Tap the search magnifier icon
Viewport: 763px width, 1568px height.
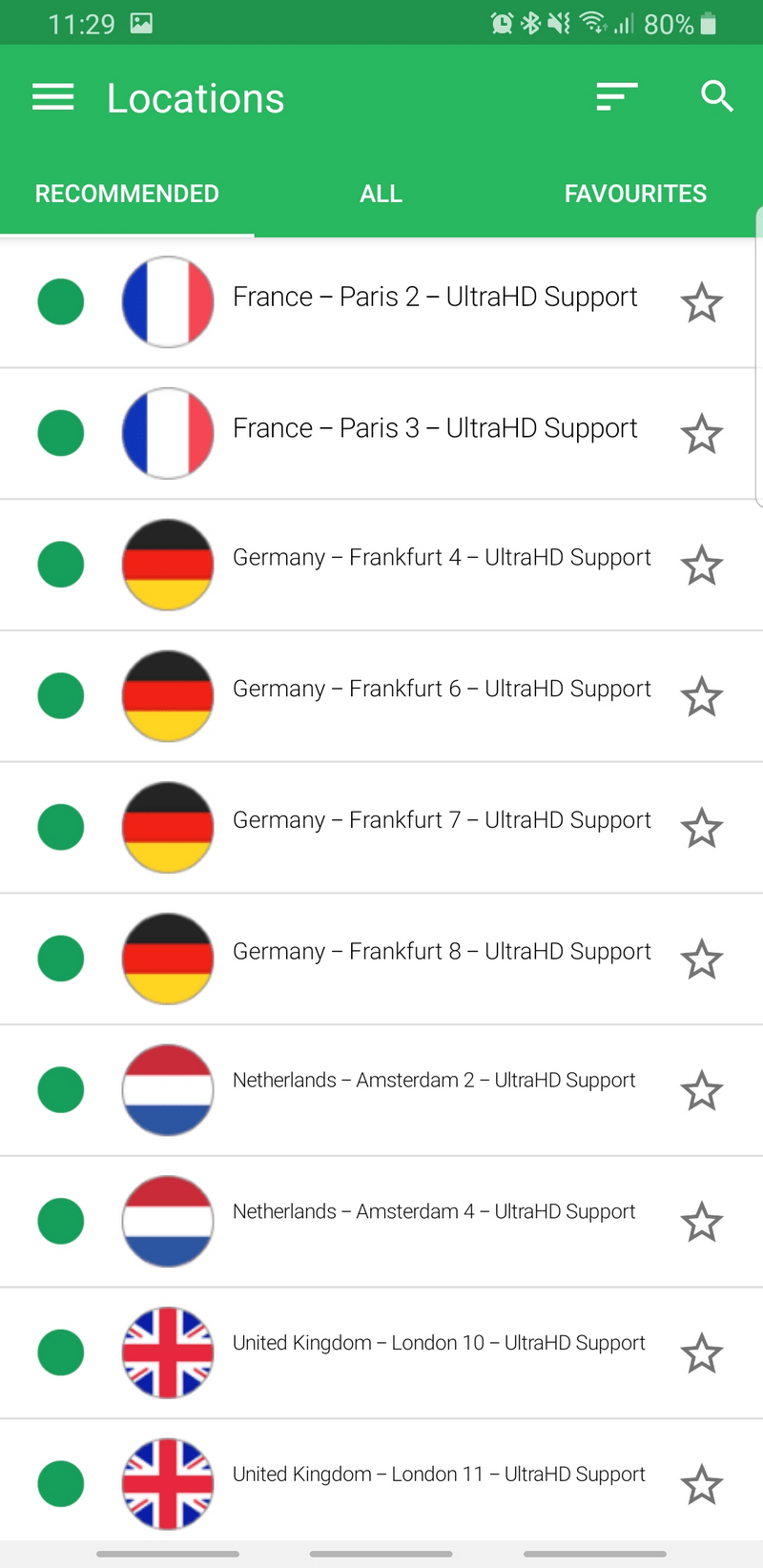click(x=716, y=97)
